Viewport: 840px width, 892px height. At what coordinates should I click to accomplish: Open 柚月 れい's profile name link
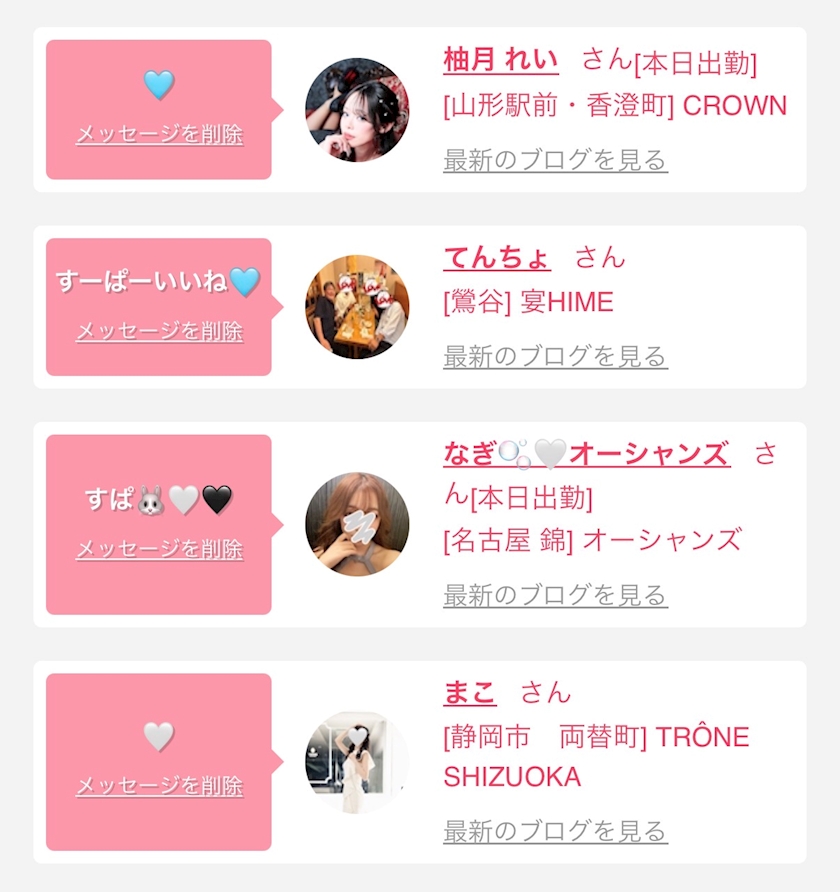[x=500, y=60]
